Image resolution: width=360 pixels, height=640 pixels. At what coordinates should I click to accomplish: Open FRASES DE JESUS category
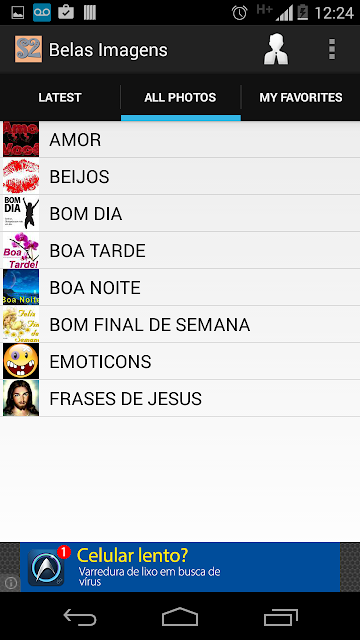coord(180,398)
